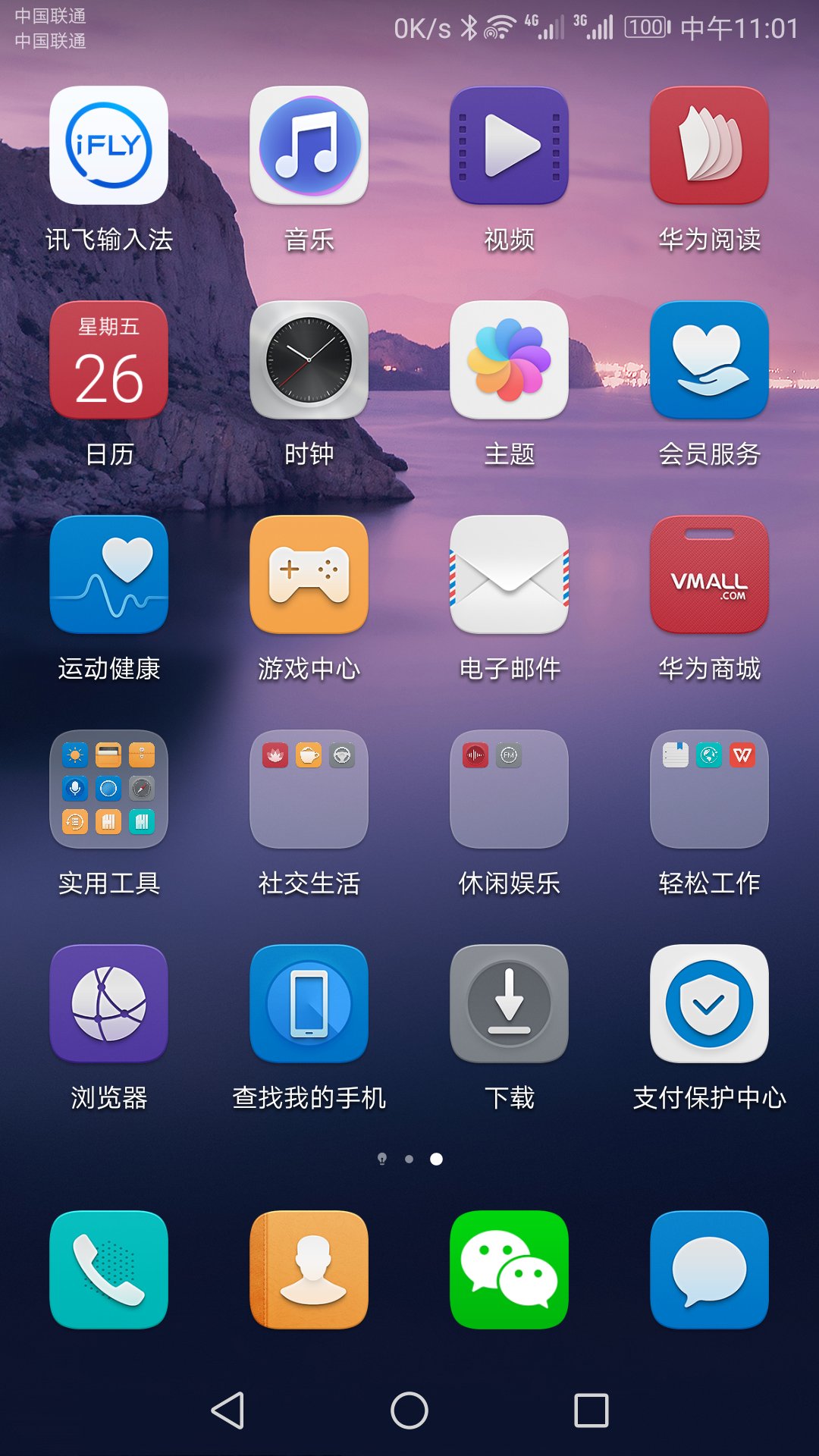819x1456 pixels.
Task: Open WeChat from the dock
Action: click(x=509, y=1270)
